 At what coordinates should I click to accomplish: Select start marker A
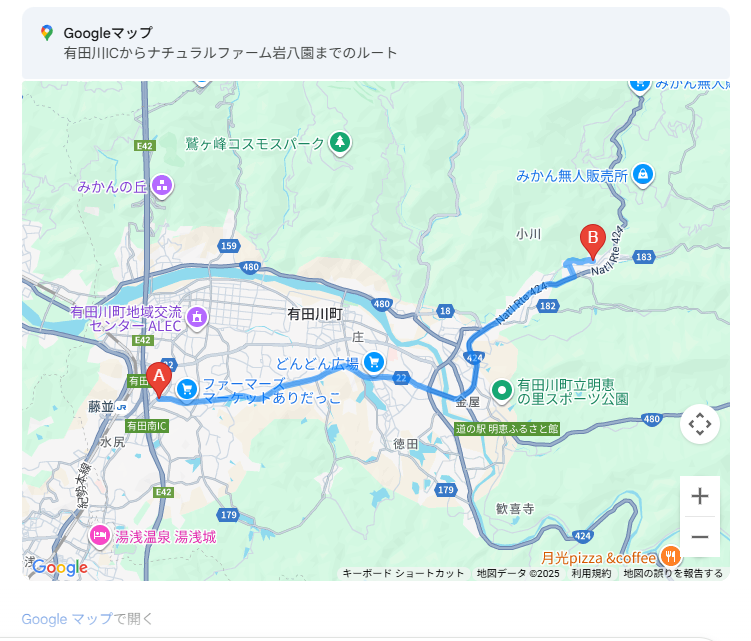point(157,379)
